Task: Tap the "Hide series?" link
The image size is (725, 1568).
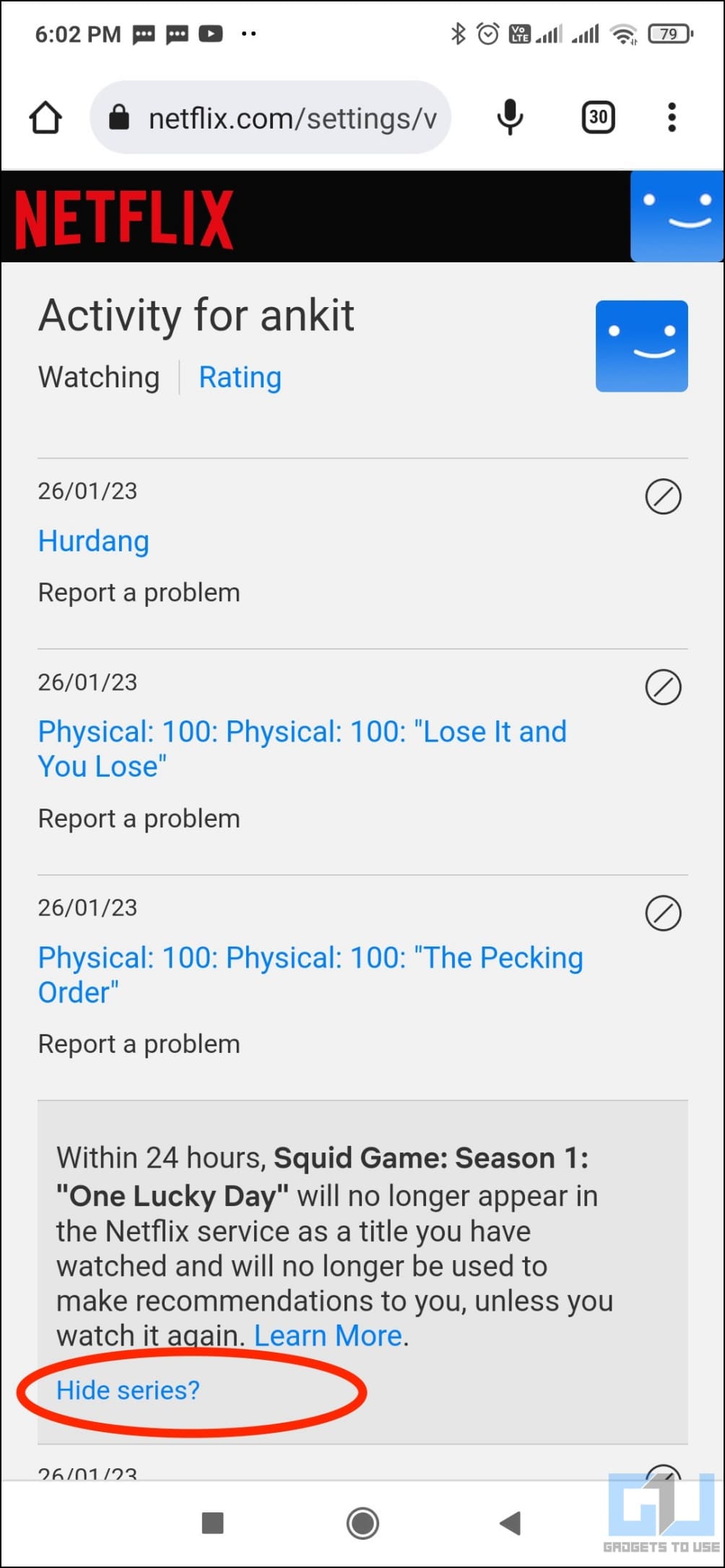Action: (x=128, y=1390)
